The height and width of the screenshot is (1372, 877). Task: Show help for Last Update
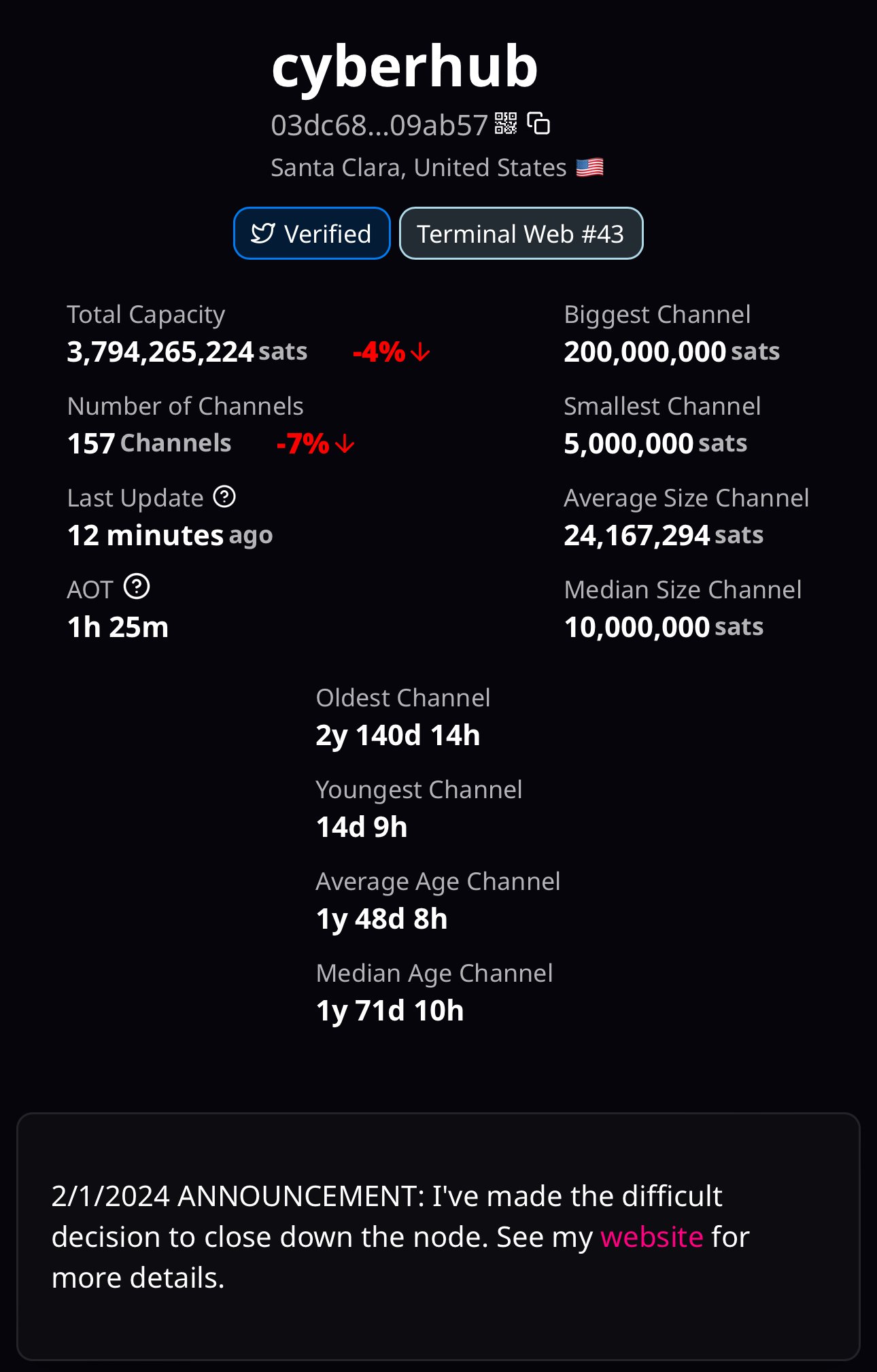[x=224, y=497]
